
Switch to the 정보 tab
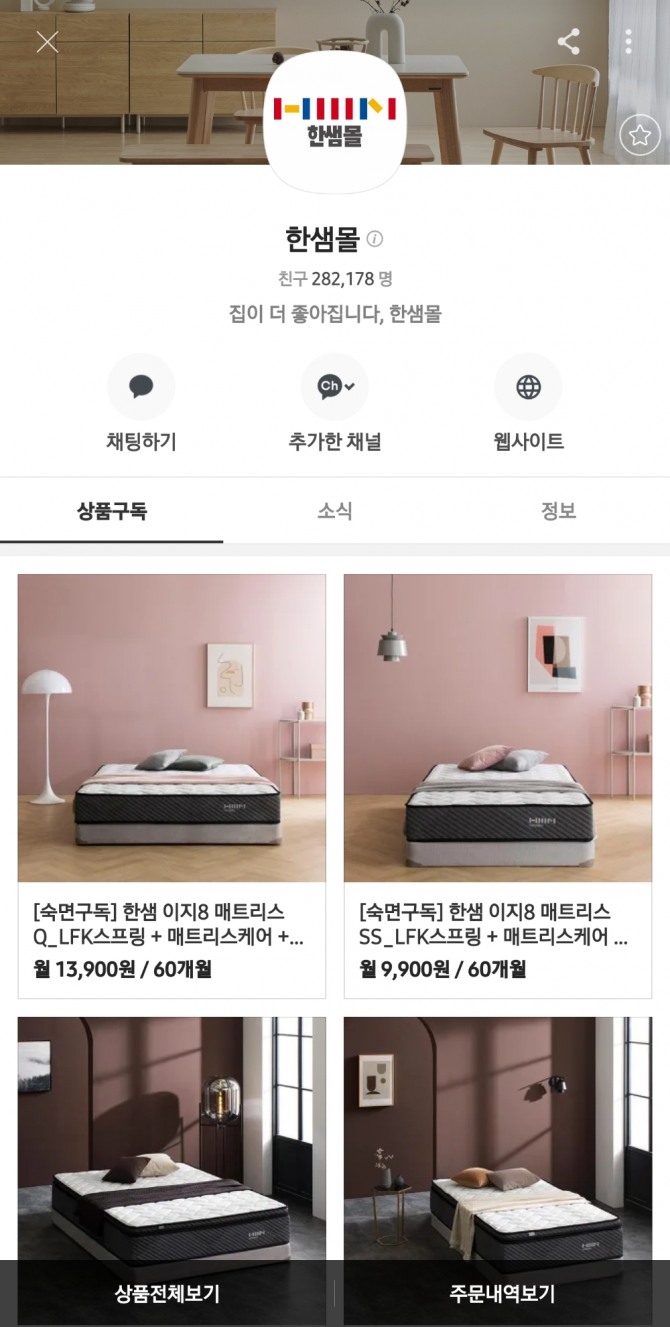point(558,511)
